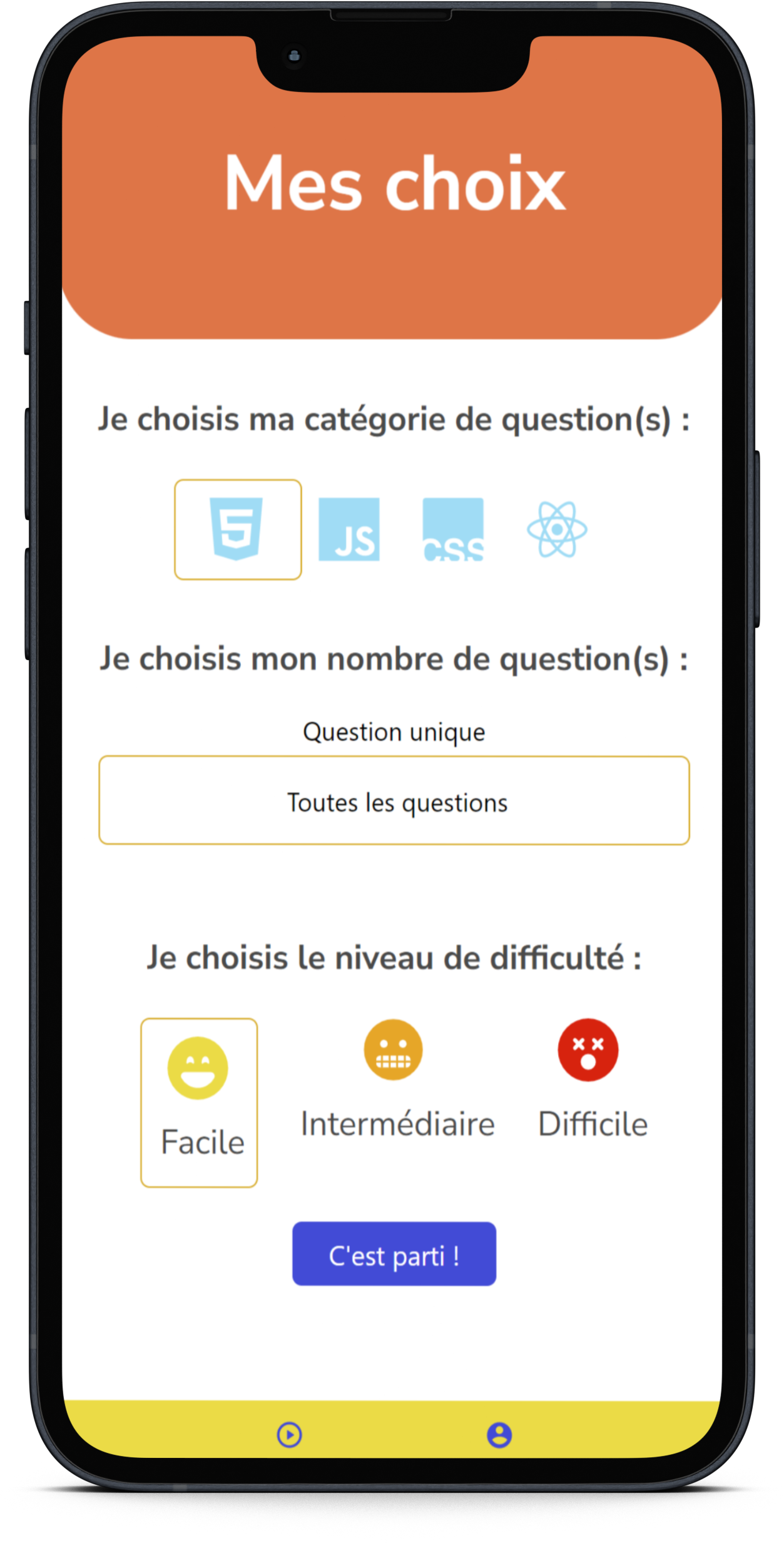Select the React category icon
Image resolution: width=784 pixels, height=1543 pixels.
tap(557, 529)
